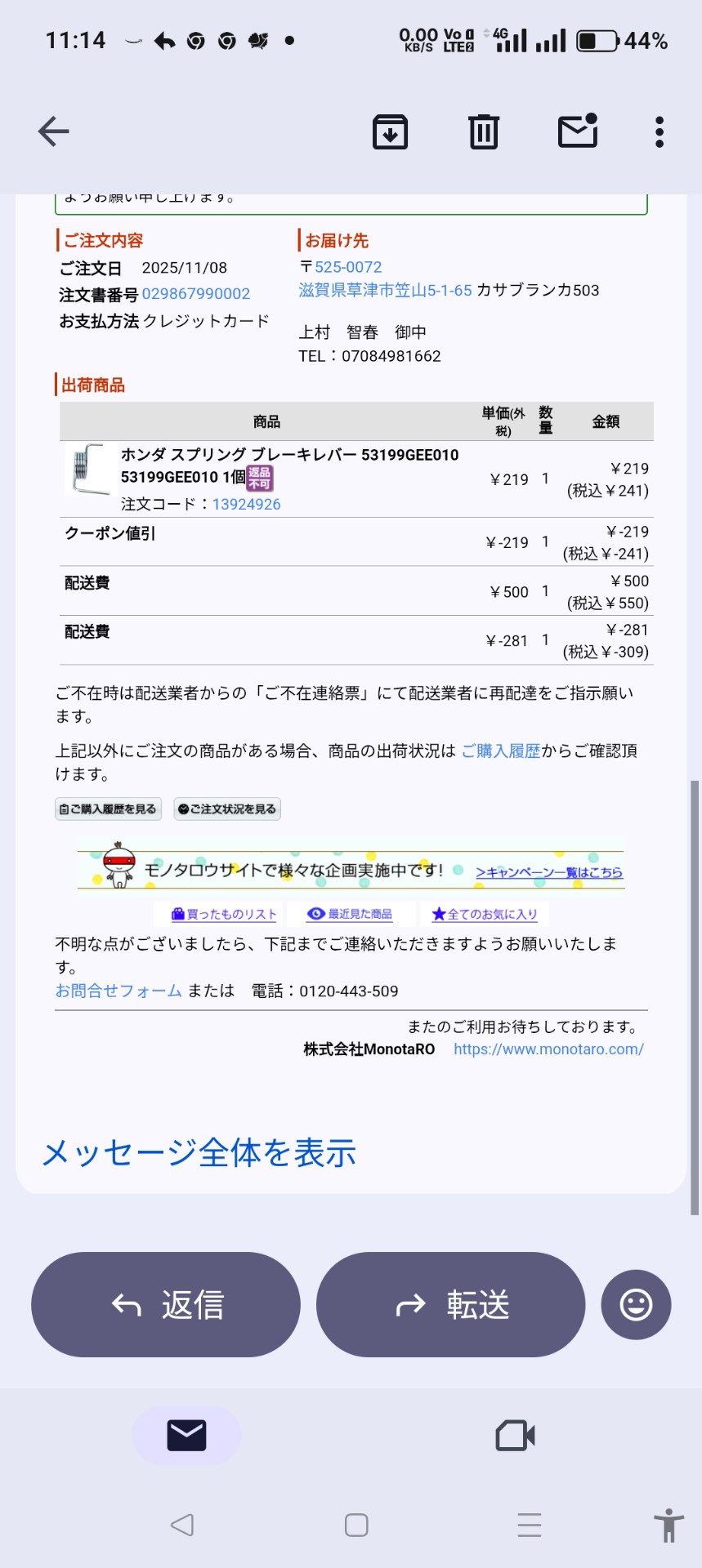
Task: Open order number 029867990002 link
Action: 196,294
